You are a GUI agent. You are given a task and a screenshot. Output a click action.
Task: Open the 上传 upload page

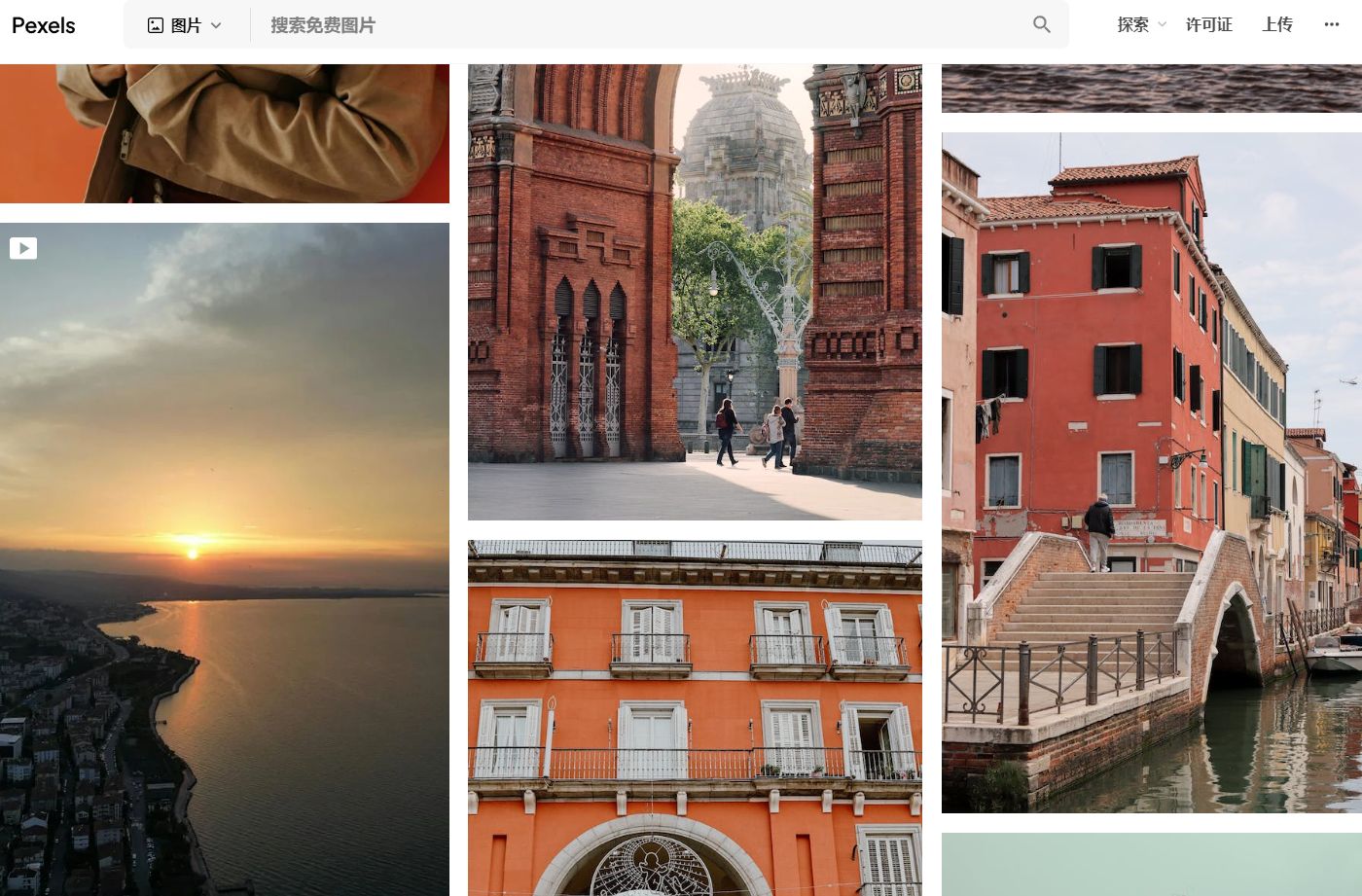pos(1276,25)
